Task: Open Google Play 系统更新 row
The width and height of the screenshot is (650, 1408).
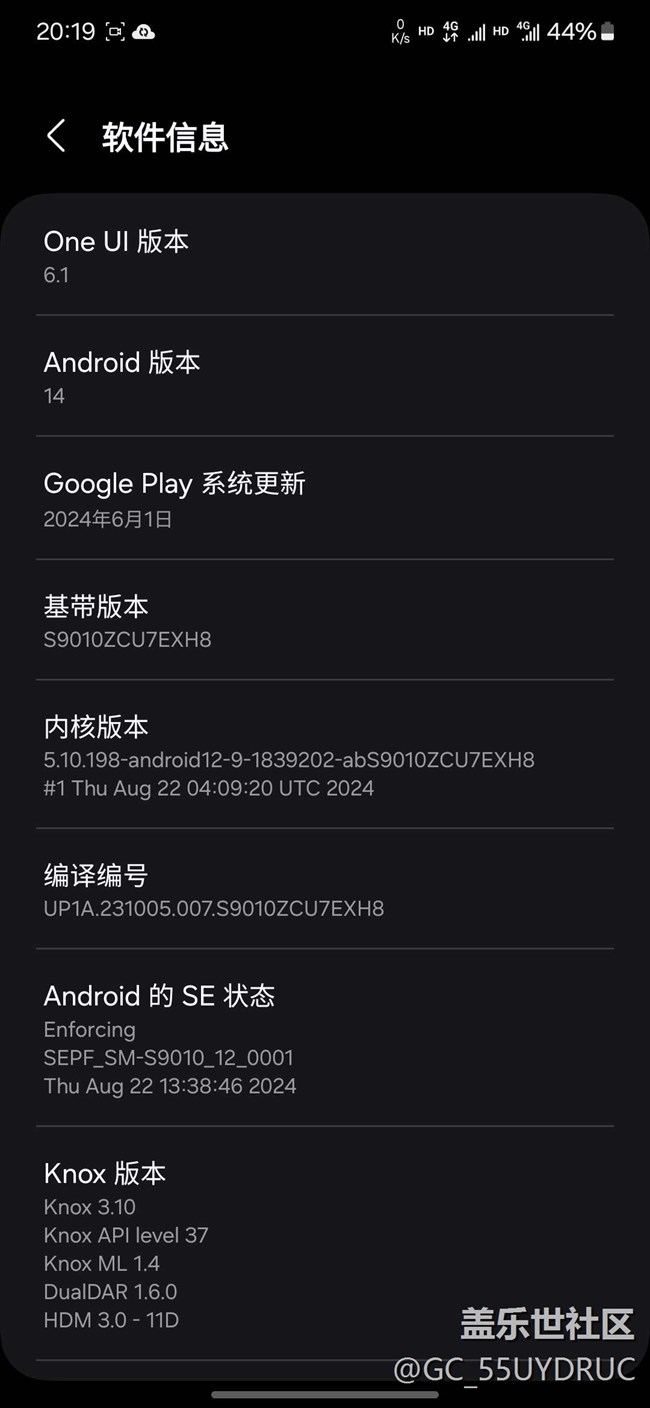Action: click(324, 498)
